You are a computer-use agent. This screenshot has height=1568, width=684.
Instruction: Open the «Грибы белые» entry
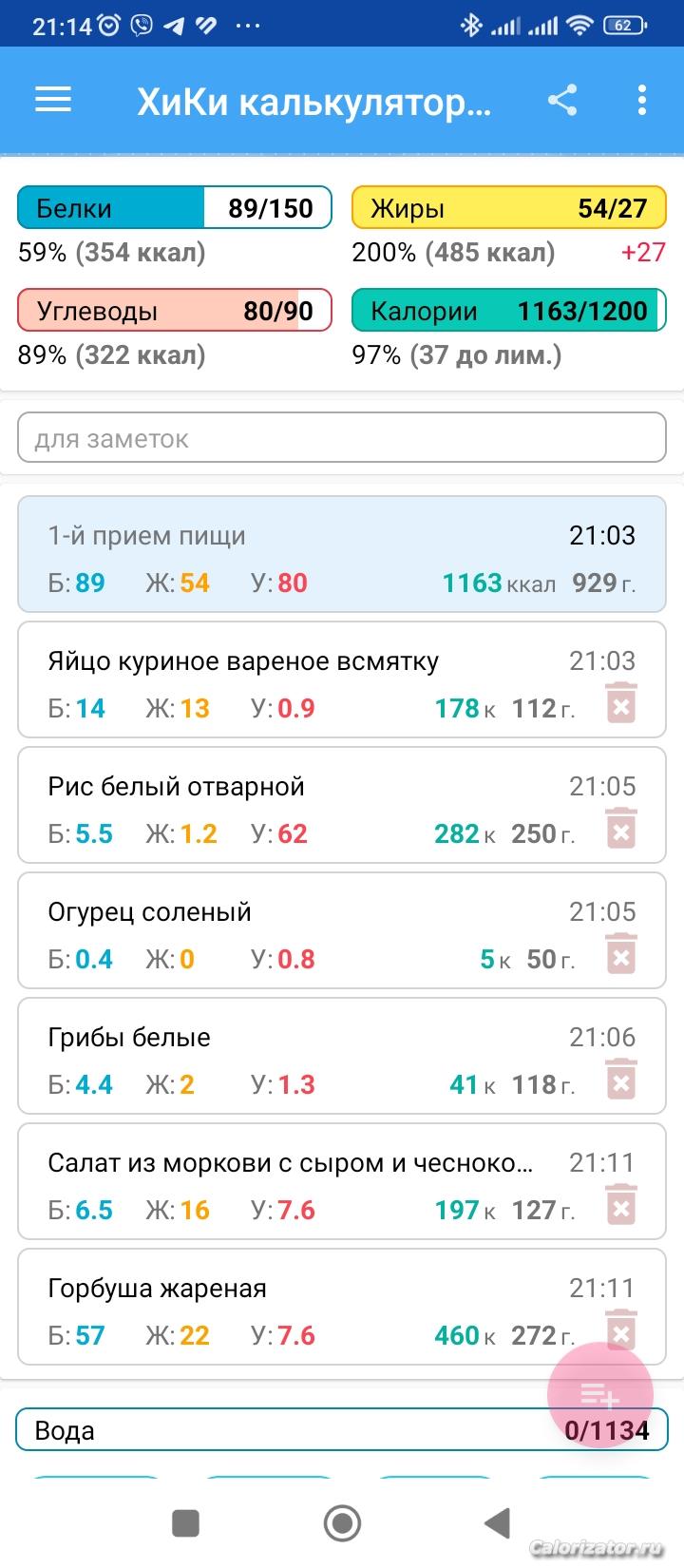tap(285, 1056)
